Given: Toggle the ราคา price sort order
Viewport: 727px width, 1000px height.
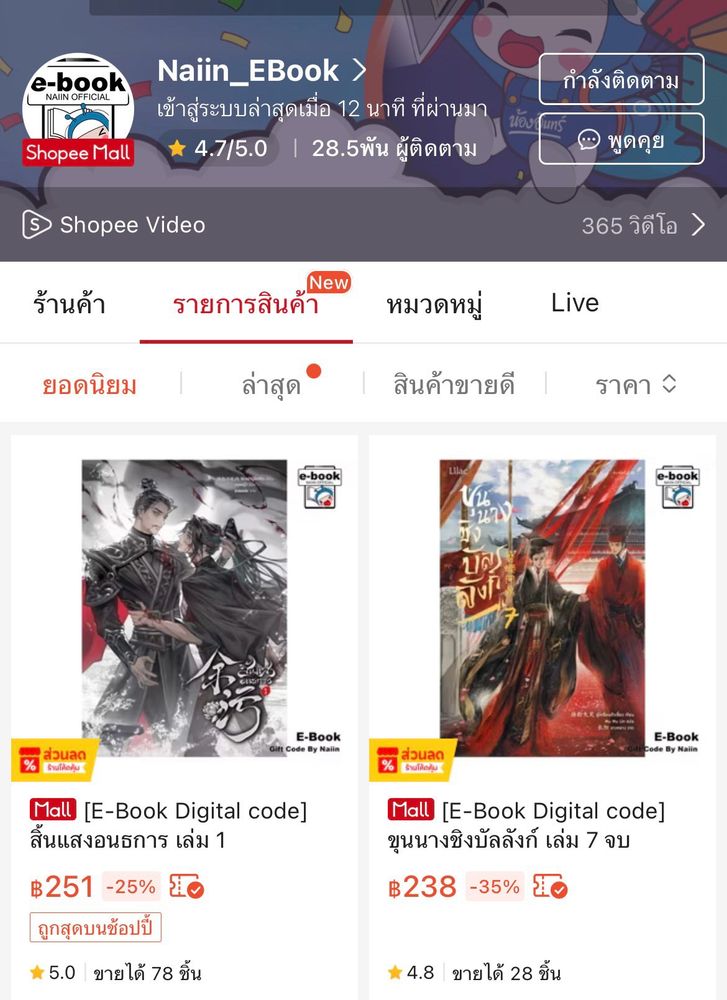Looking at the screenshot, I should (636, 385).
